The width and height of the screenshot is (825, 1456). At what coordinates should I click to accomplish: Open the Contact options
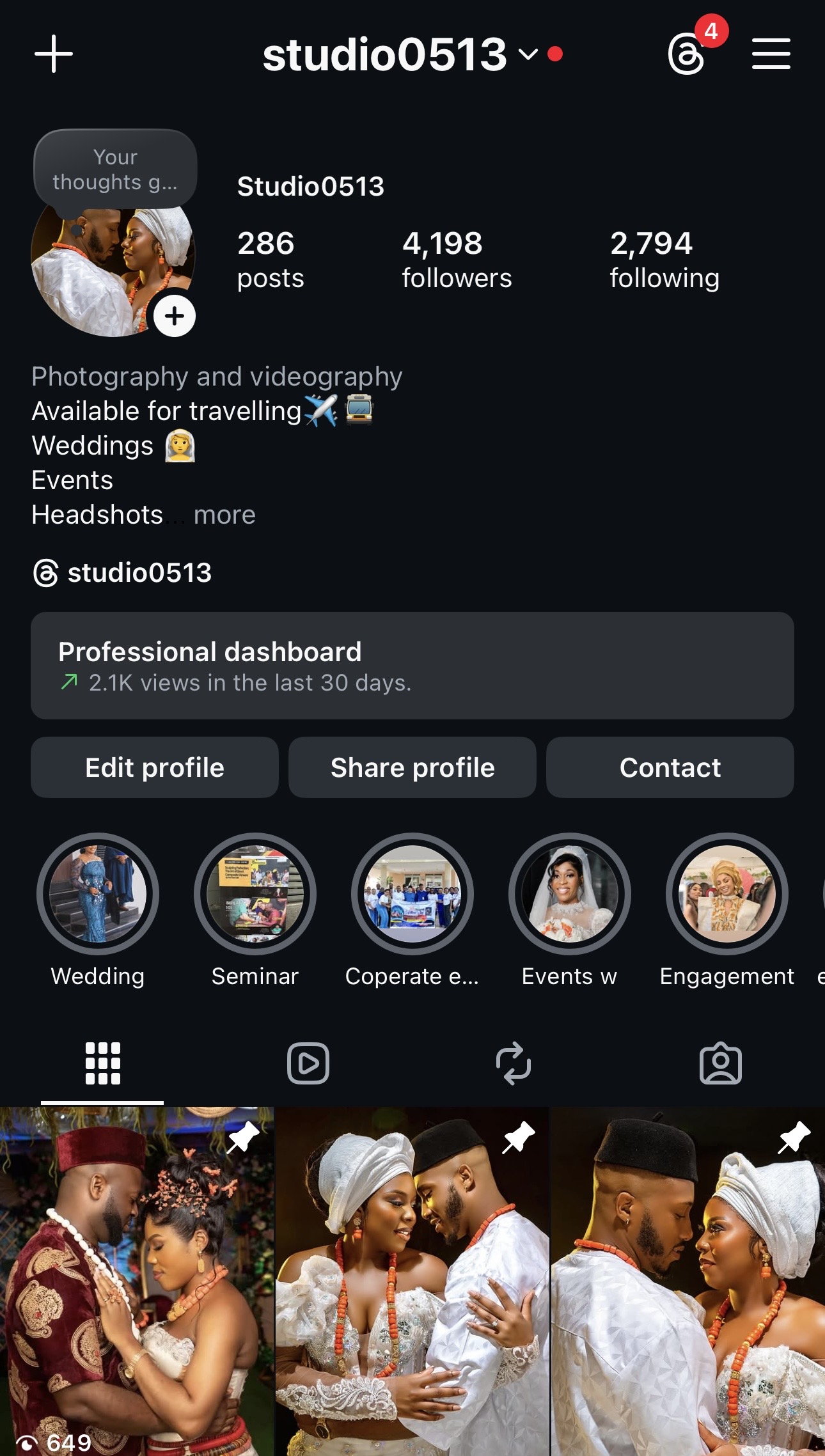(670, 767)
